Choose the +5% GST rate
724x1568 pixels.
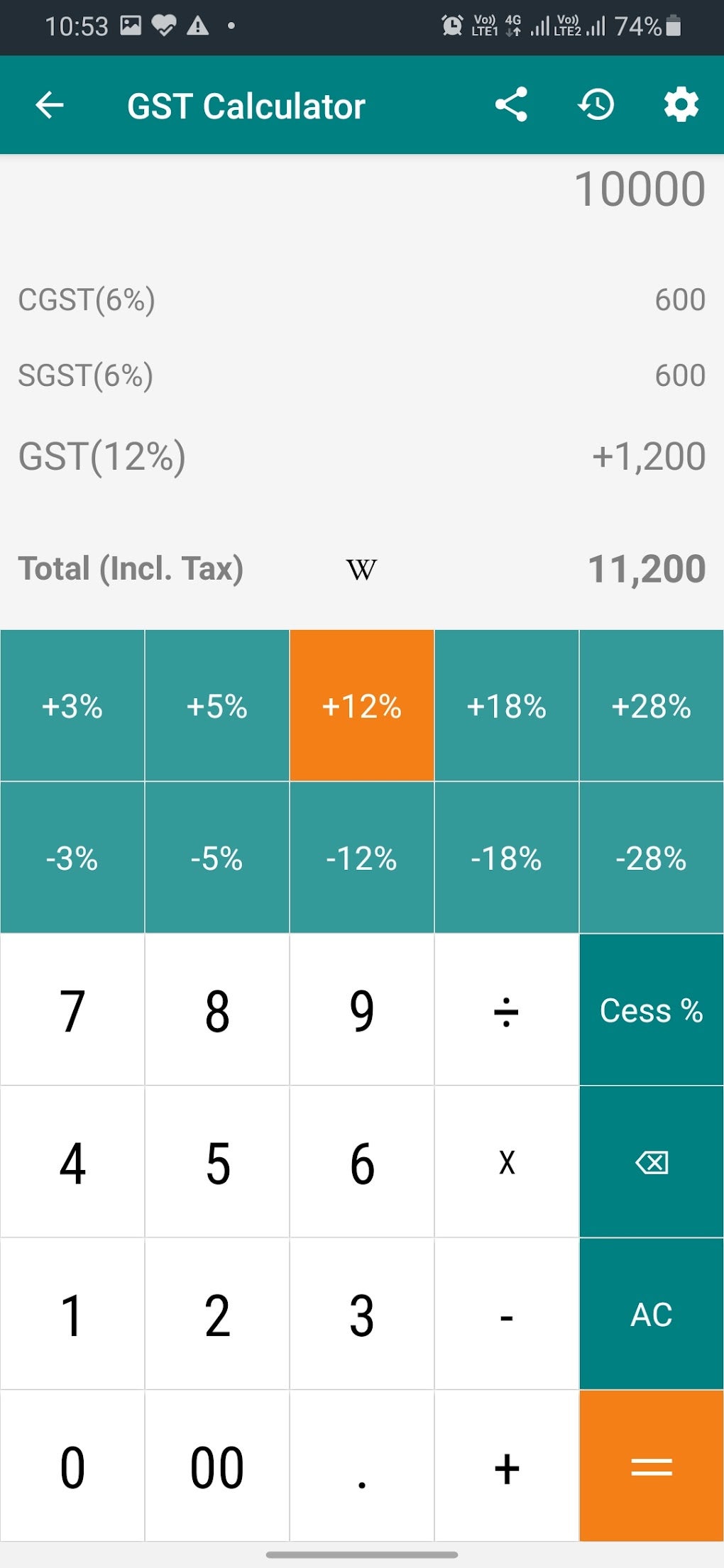pyautogui.click(x=216, y=706)
